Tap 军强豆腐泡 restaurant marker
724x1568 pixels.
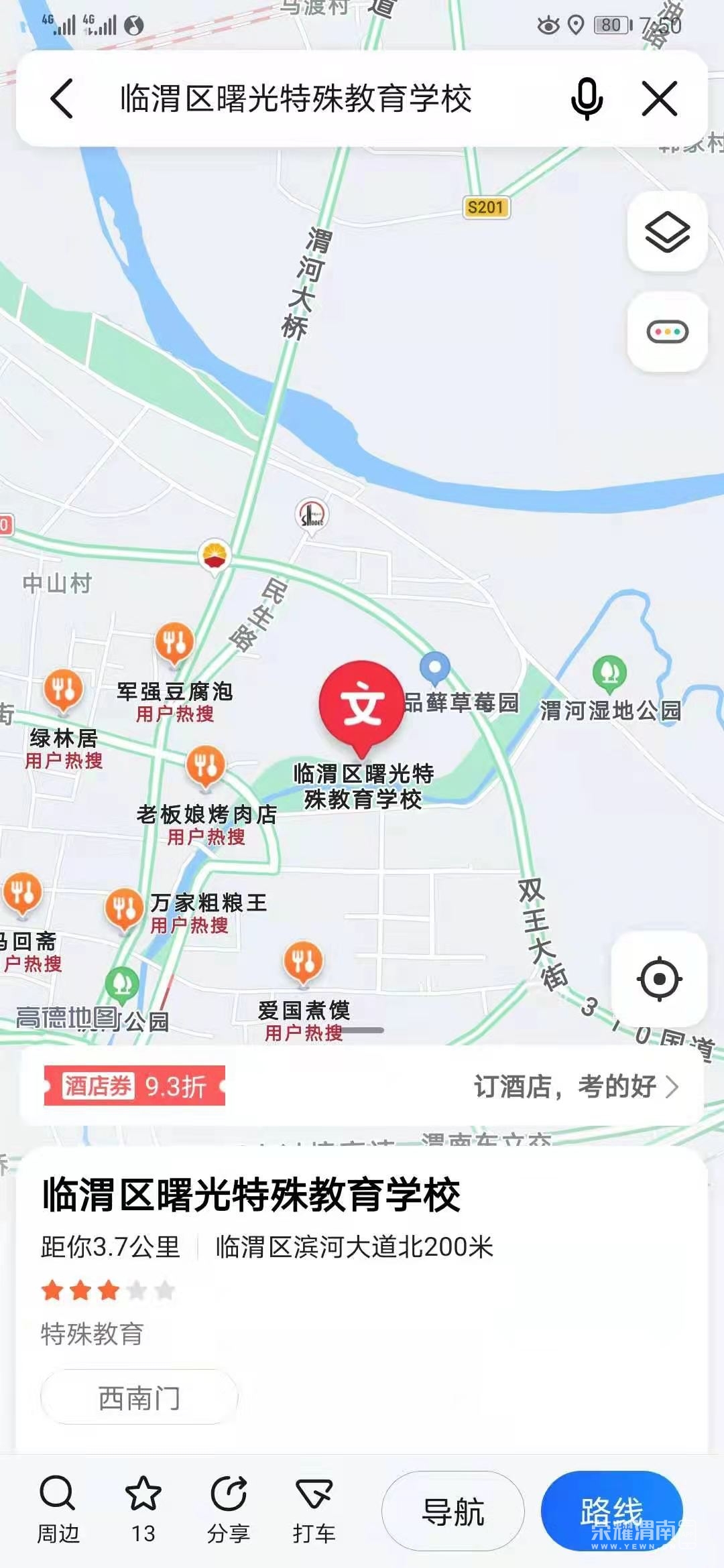click(174, 643)
